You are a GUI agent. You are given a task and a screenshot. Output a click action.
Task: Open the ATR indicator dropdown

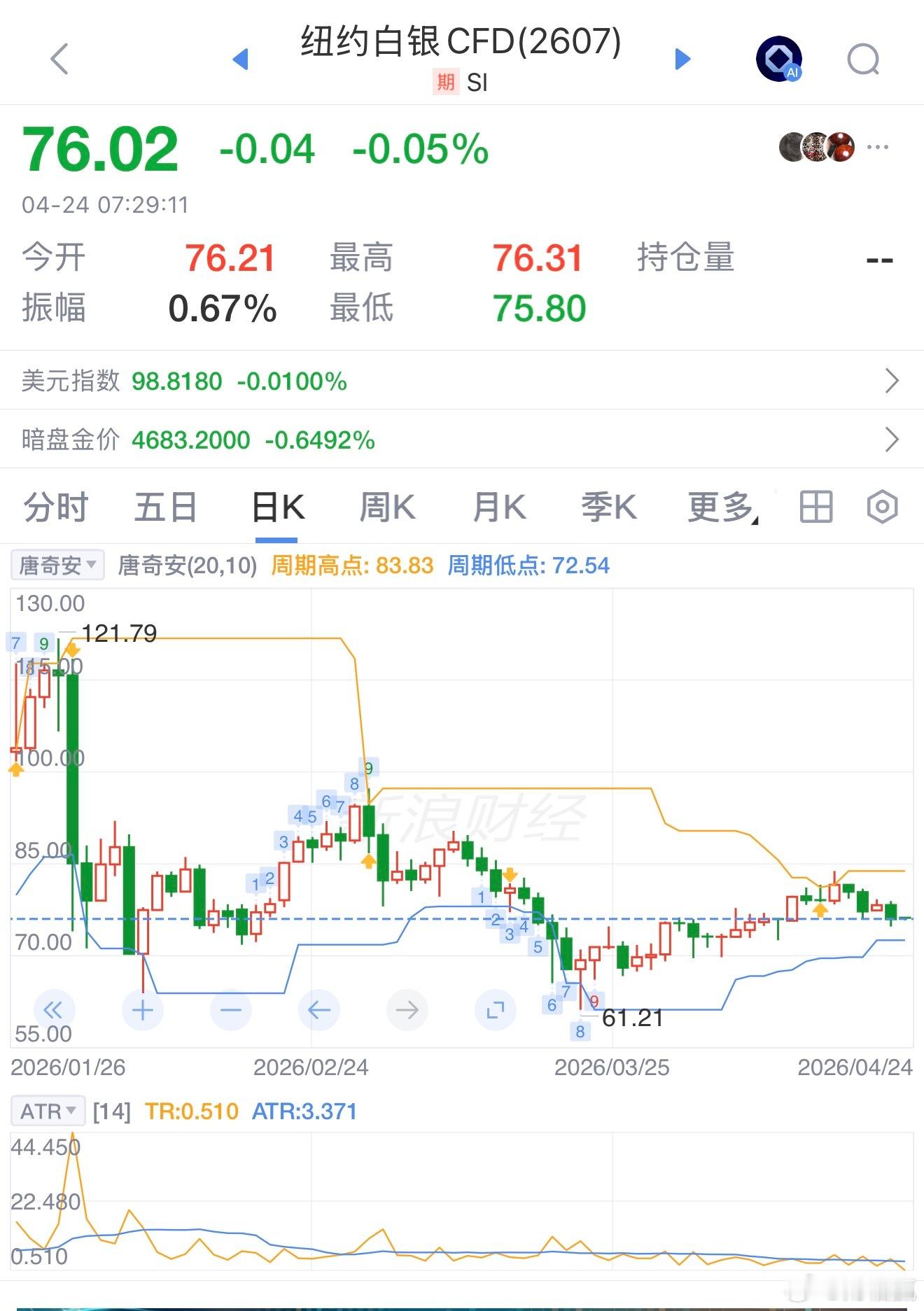click(x=46, y=1111)
